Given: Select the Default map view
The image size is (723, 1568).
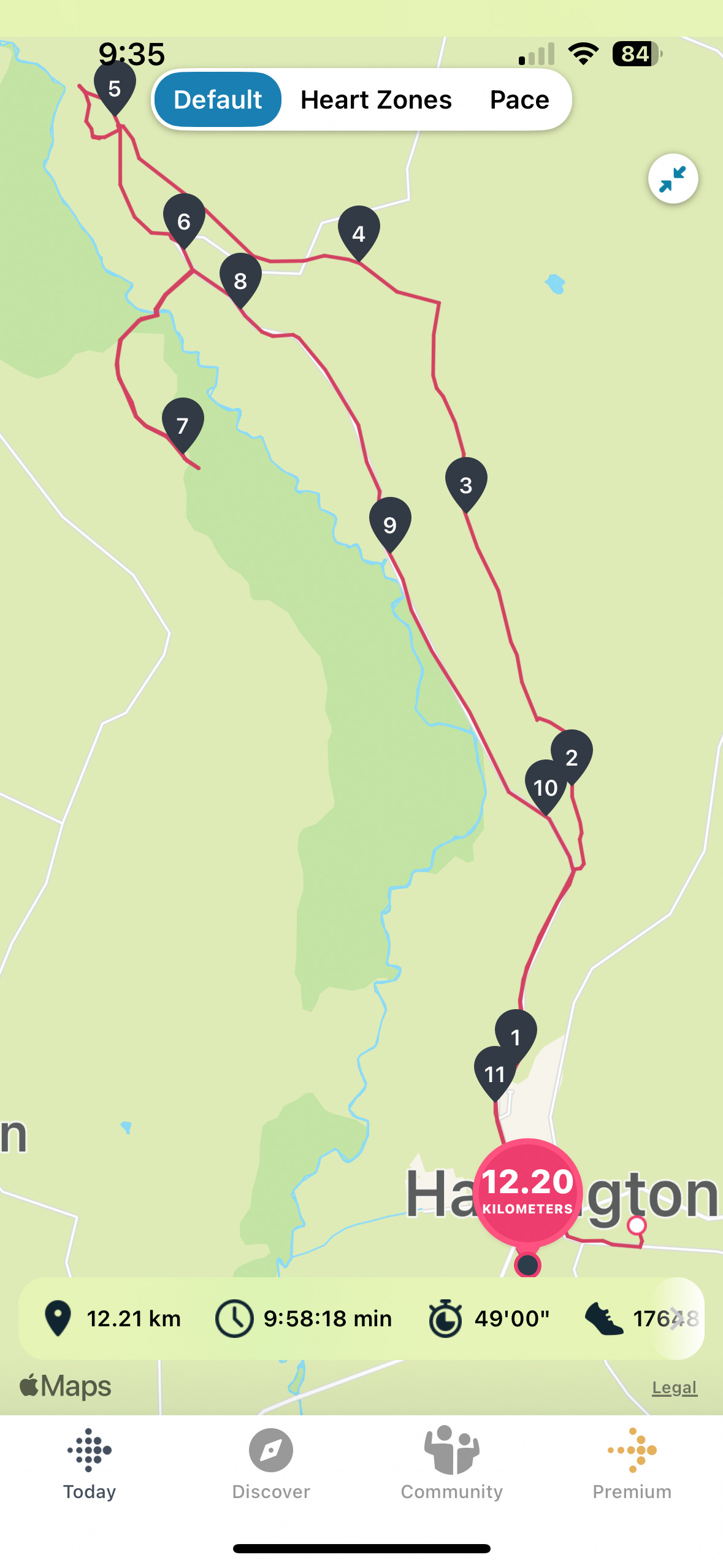Looking at the screenshot, I should 218,100.
